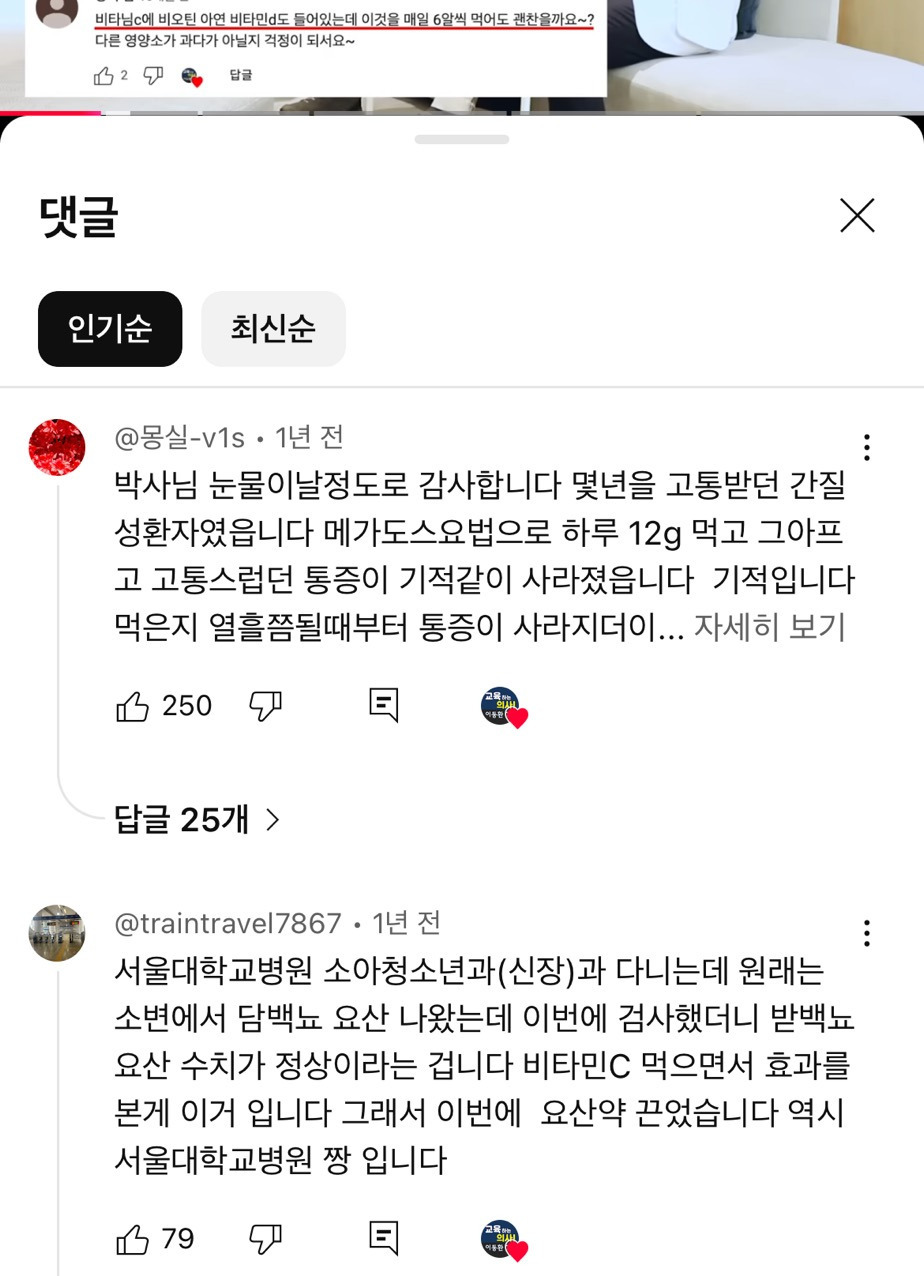Show 답글 25개 replies thread
The height and width of the screenshot is (1276, 924).
[197, 820]
